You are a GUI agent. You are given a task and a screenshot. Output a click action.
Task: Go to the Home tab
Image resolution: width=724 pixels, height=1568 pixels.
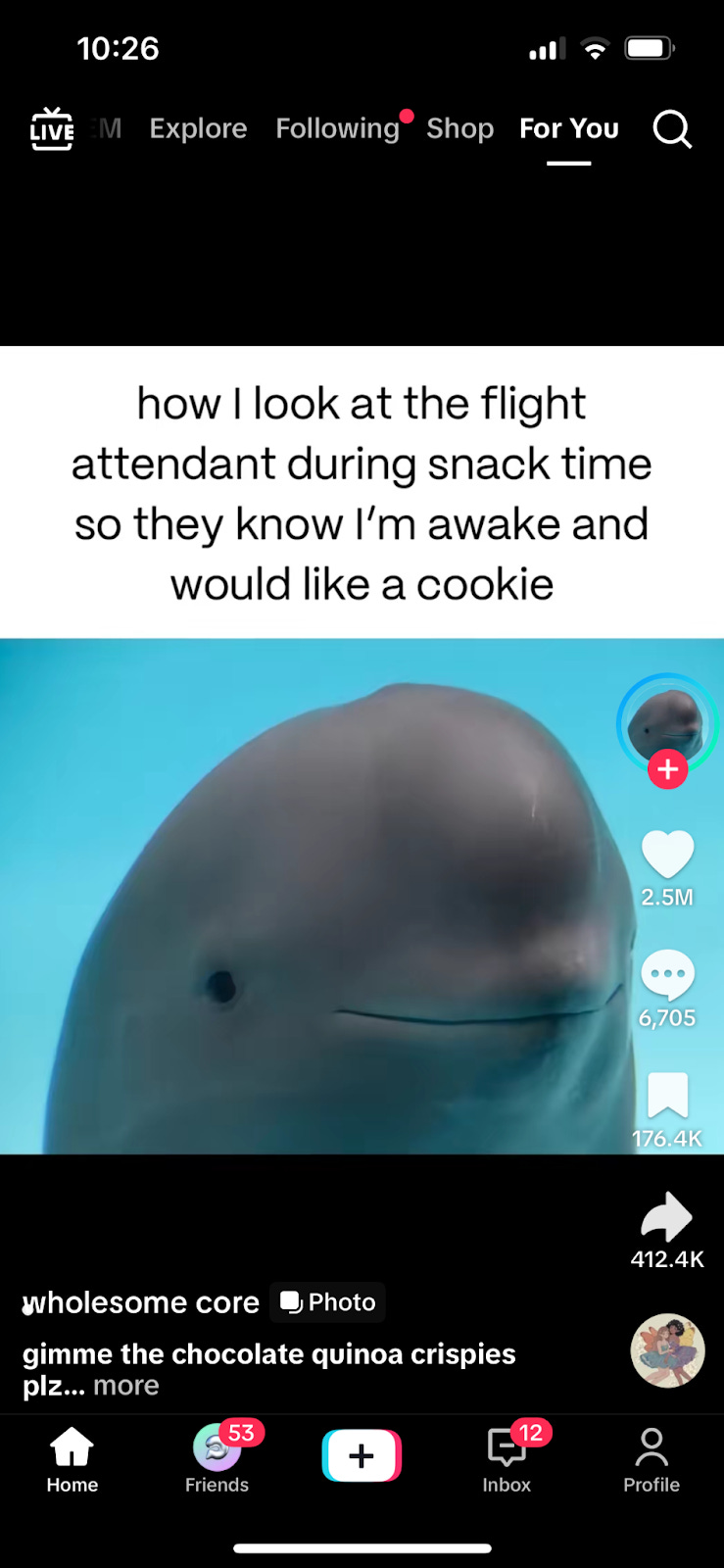click(72, 1459)
